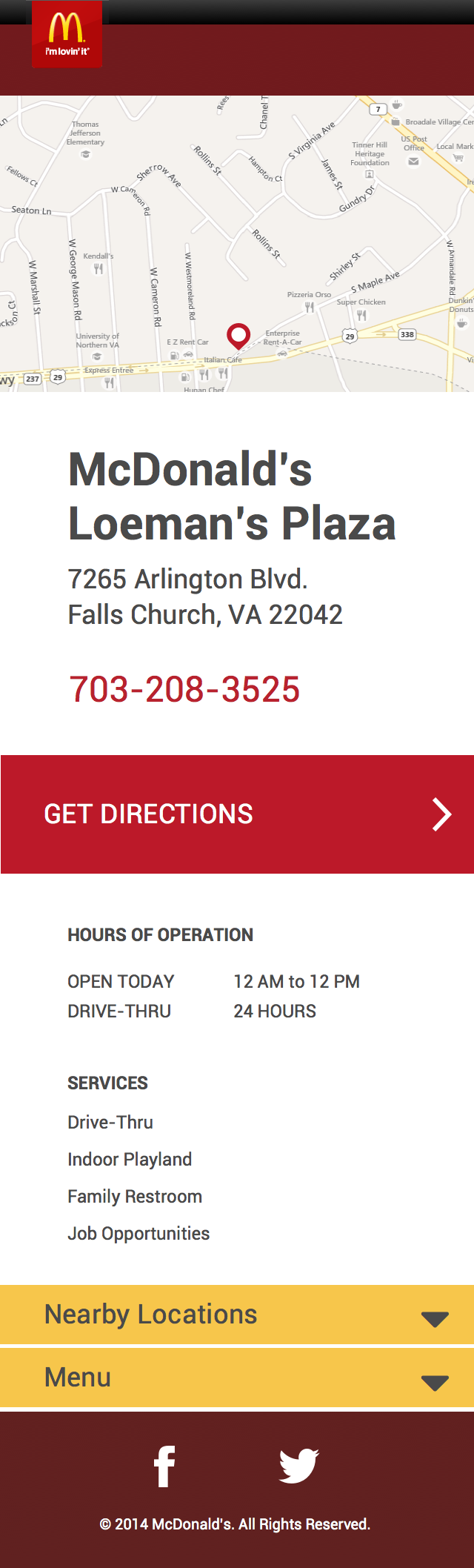Tap the red location pin on the map

(x=238, y=335)
